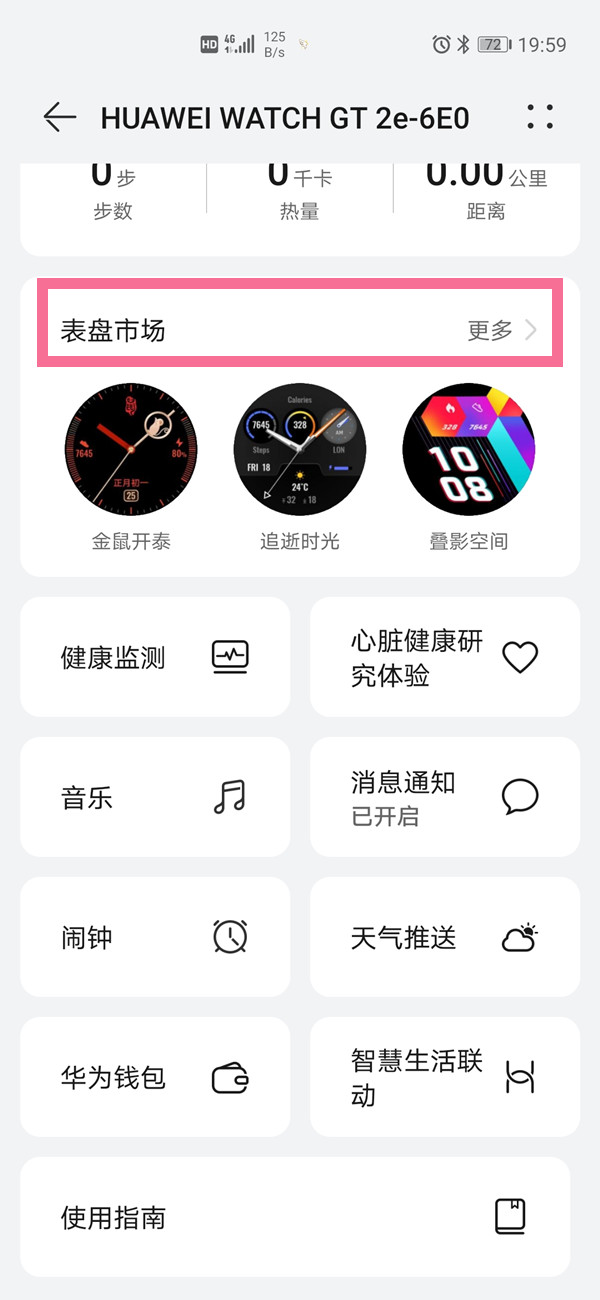Open 健康监测 settings
The height and width of the screenshot is (1300, 600).
155,657
